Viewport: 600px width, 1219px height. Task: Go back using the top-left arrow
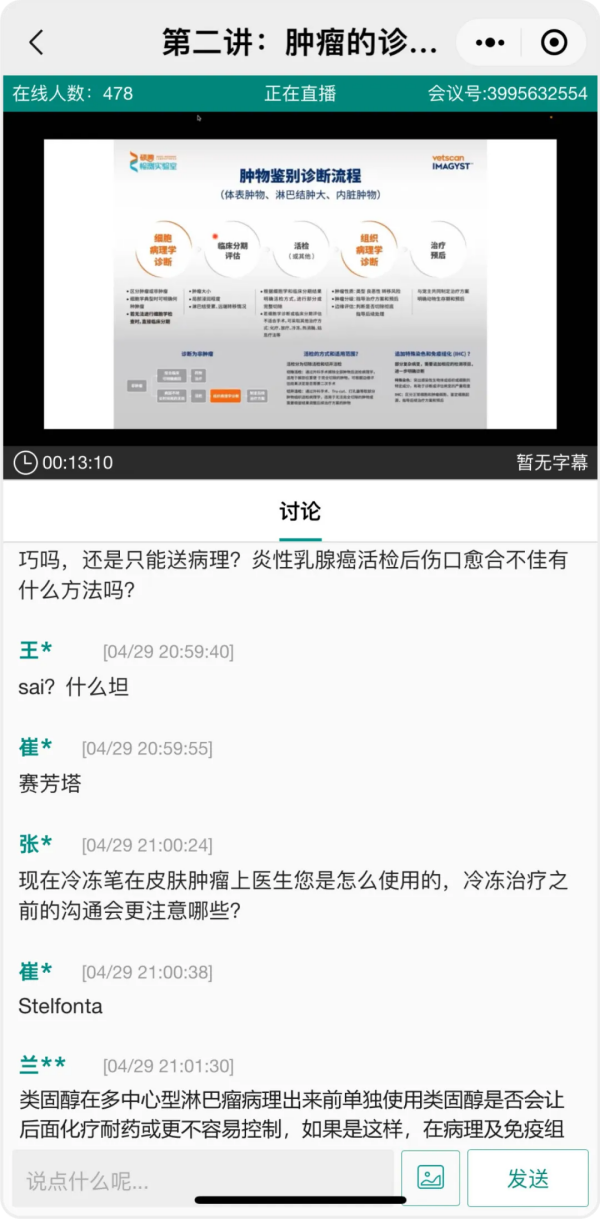pos(37,42)
